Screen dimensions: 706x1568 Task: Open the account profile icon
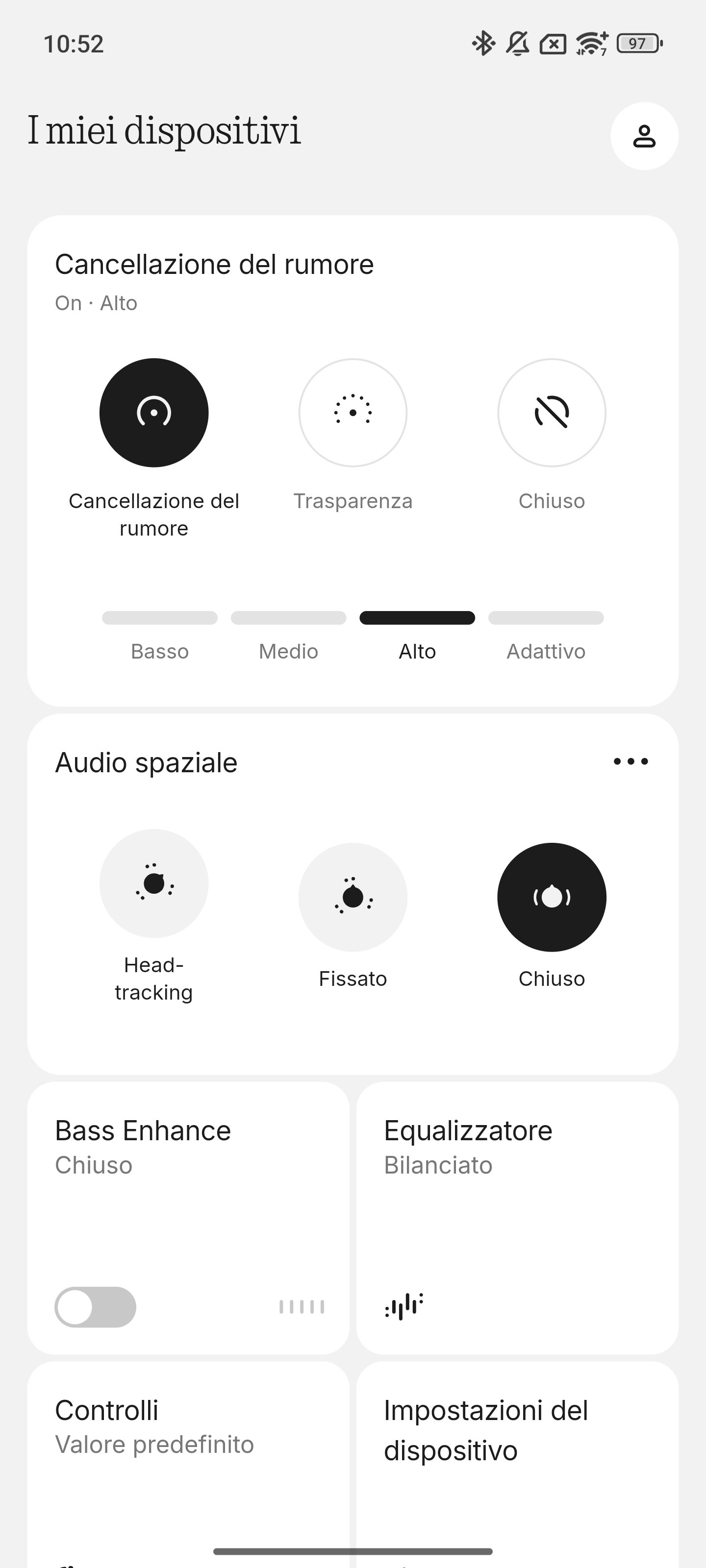coord(644,136)
